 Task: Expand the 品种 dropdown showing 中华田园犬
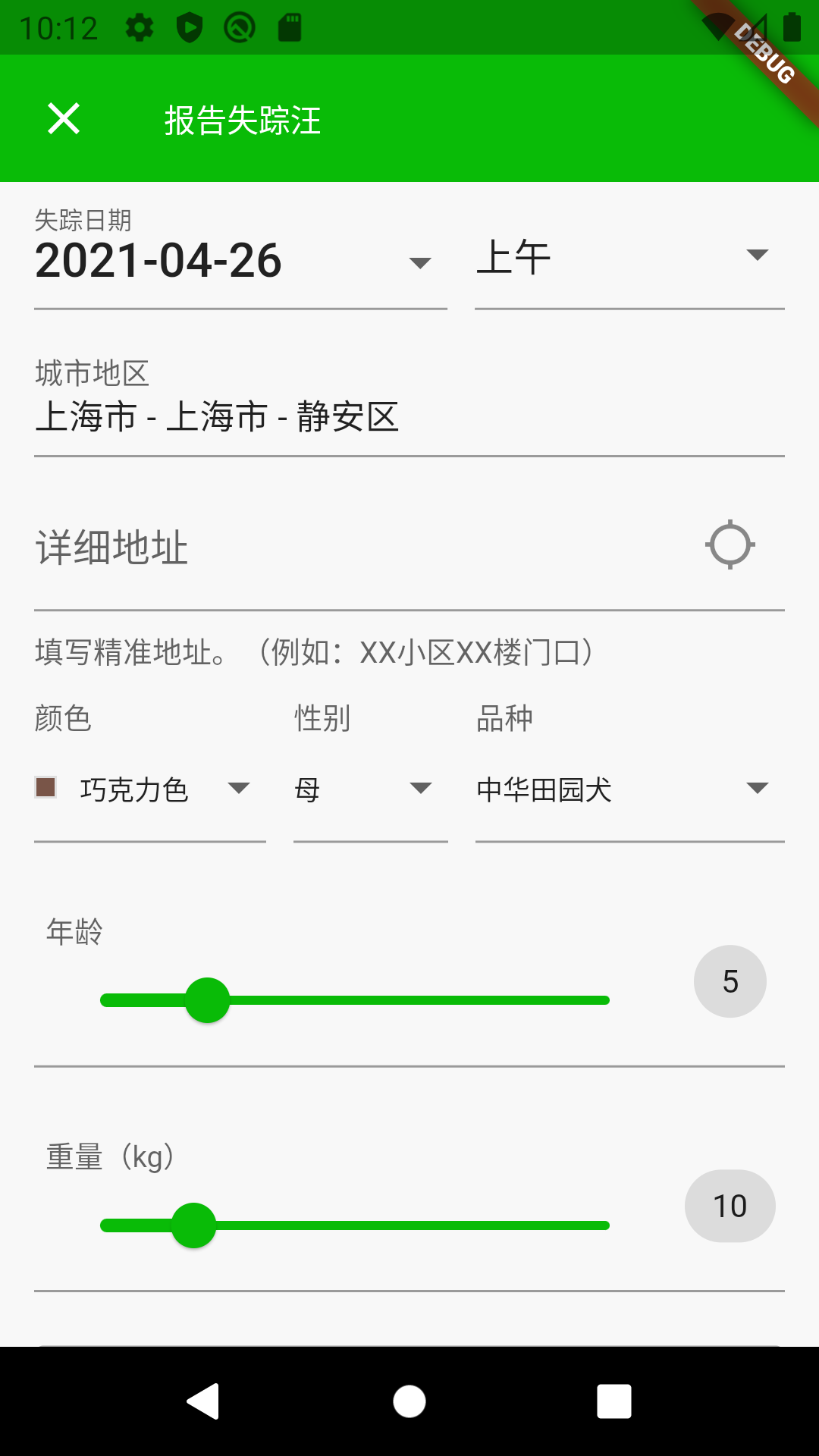[x=629, y=789]
